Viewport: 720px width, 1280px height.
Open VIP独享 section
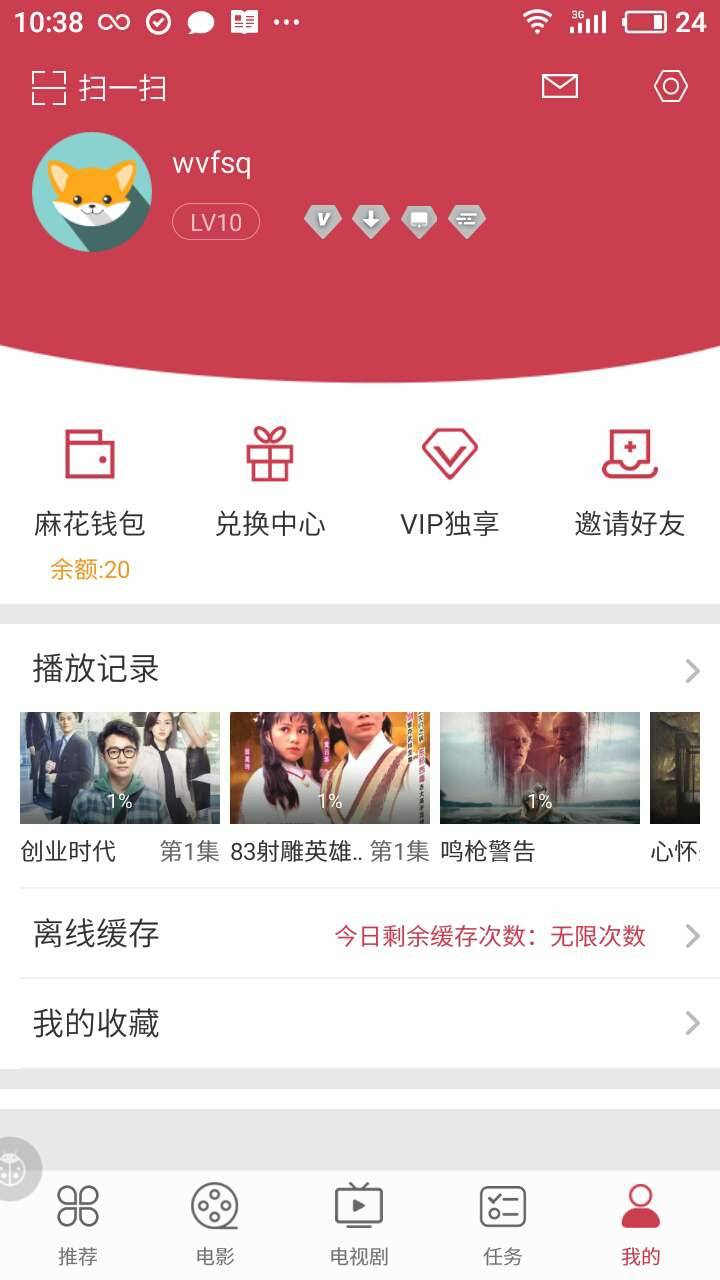[449, 480]
